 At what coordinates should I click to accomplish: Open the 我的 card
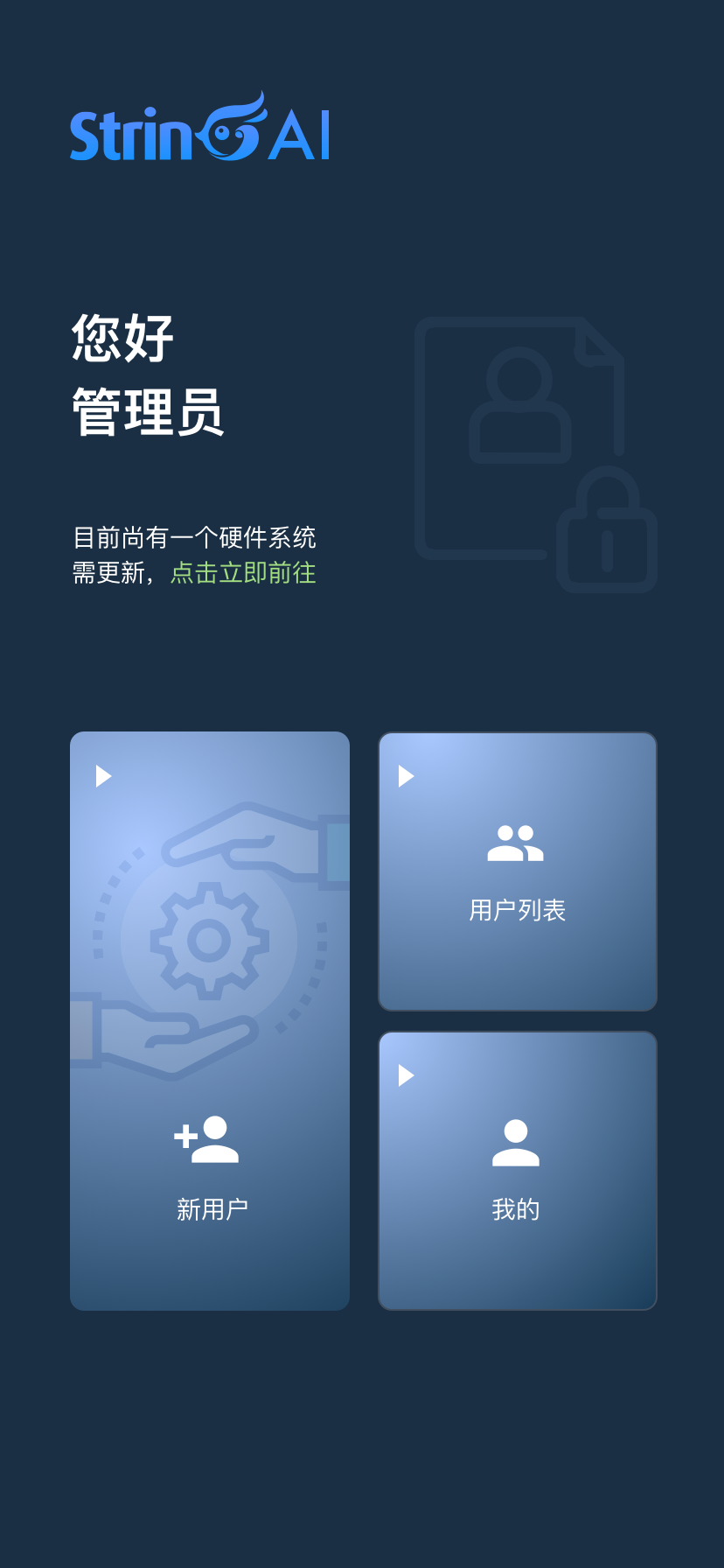(516, 1170)
